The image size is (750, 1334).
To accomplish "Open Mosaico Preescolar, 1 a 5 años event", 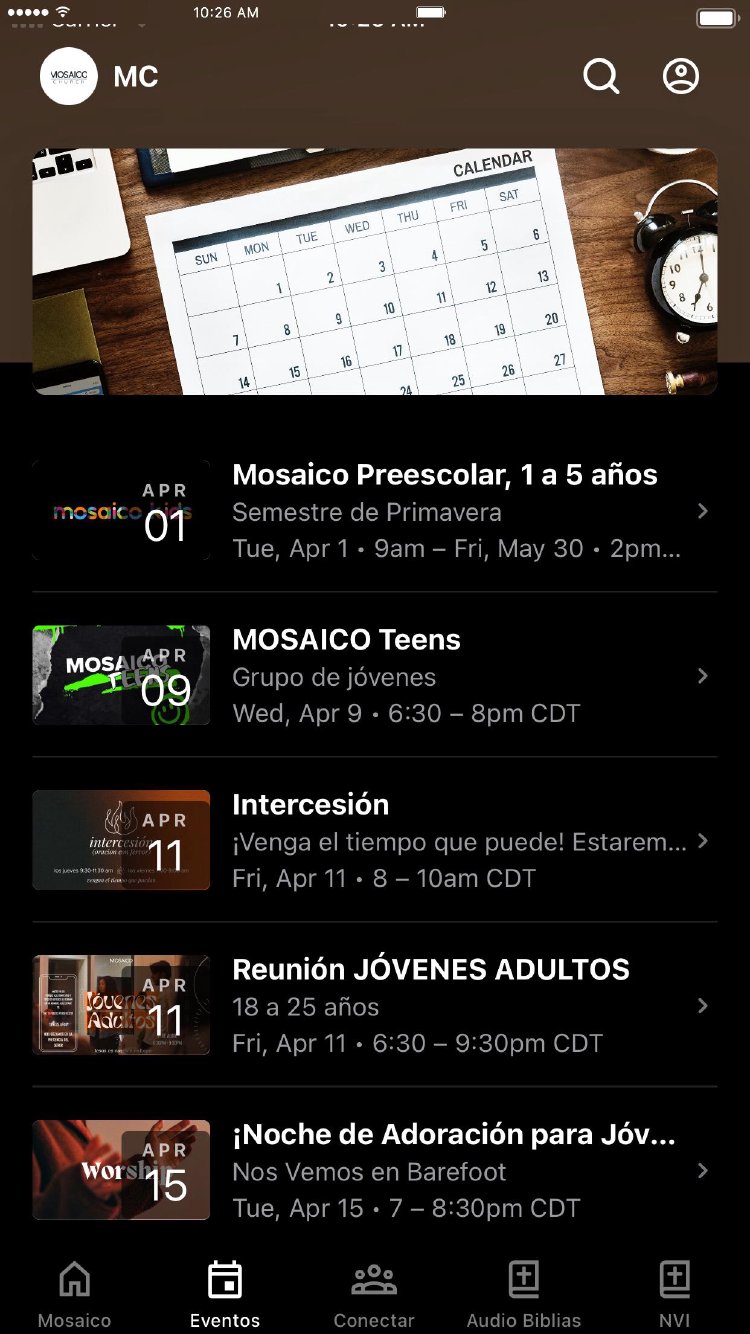I will click(x=445, y=511).
